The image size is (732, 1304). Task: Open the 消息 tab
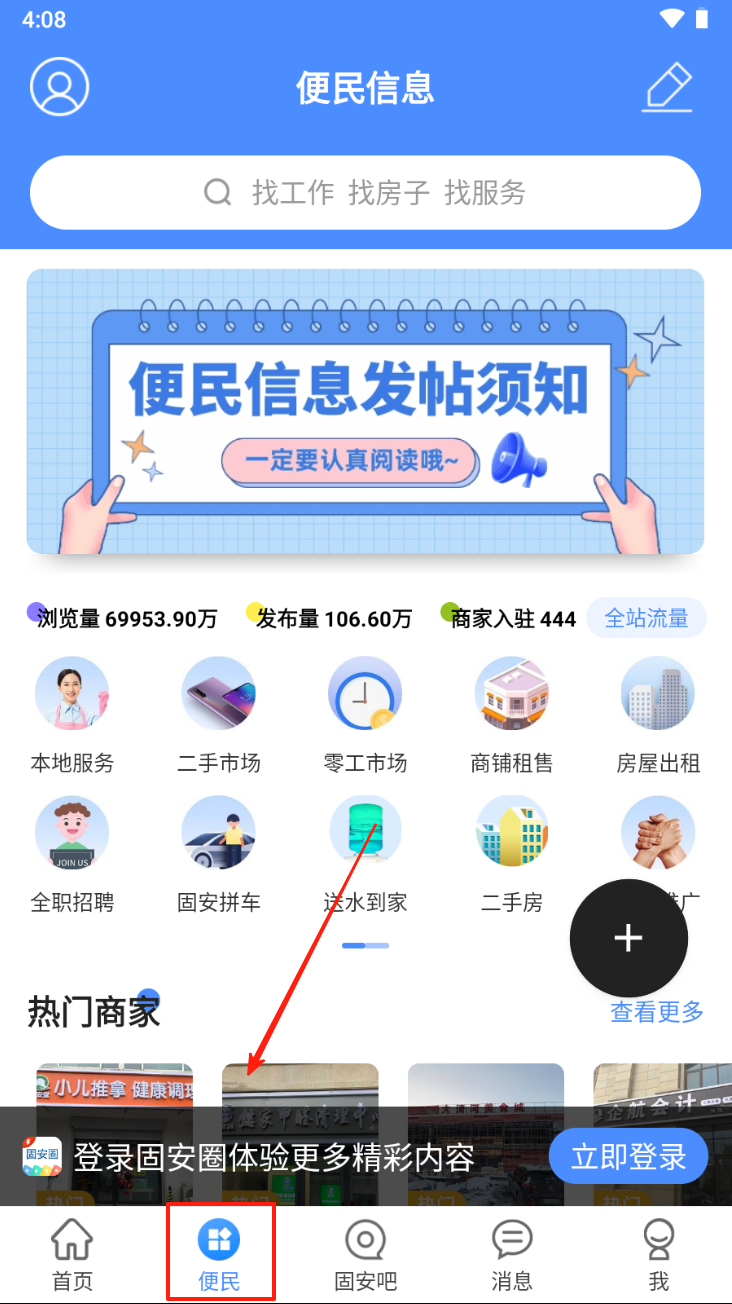[x=512, y=1254]
